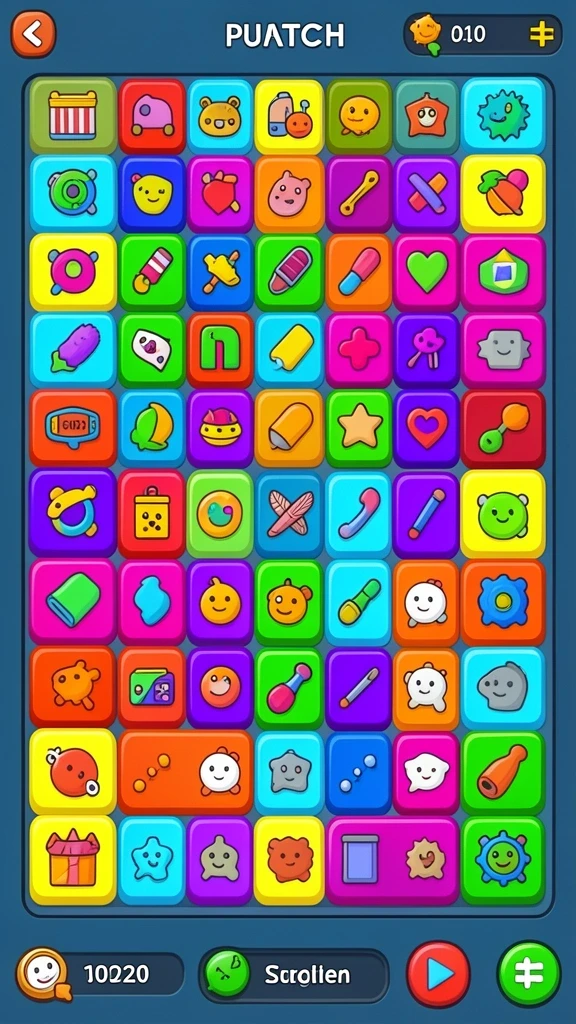Select the gray rock face tile on cyan
Image resolution: width=576 pixels, height=1024 pixels.
pos(503,688)
